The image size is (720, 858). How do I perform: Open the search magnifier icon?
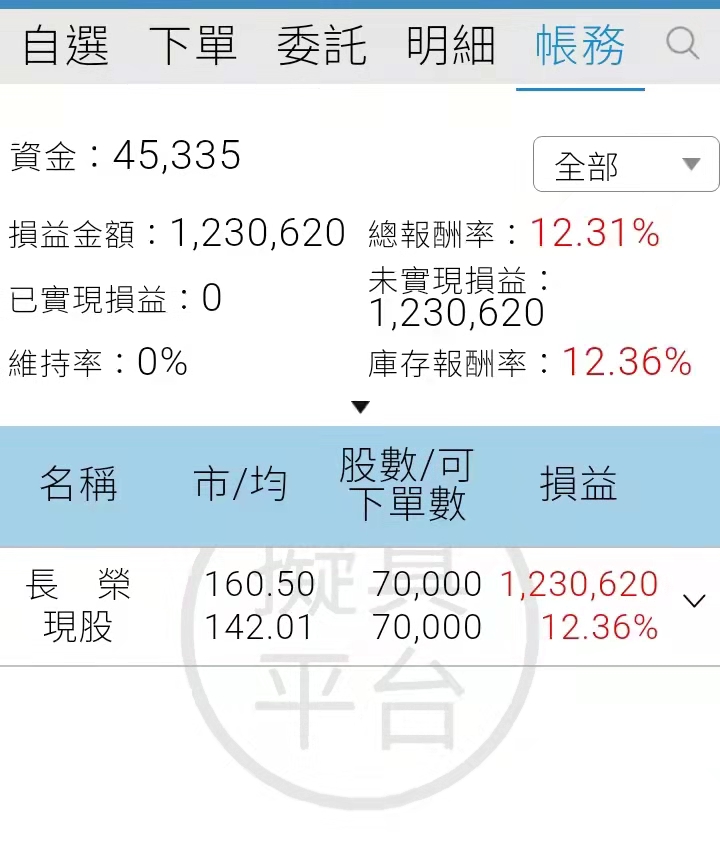[682, 43]
